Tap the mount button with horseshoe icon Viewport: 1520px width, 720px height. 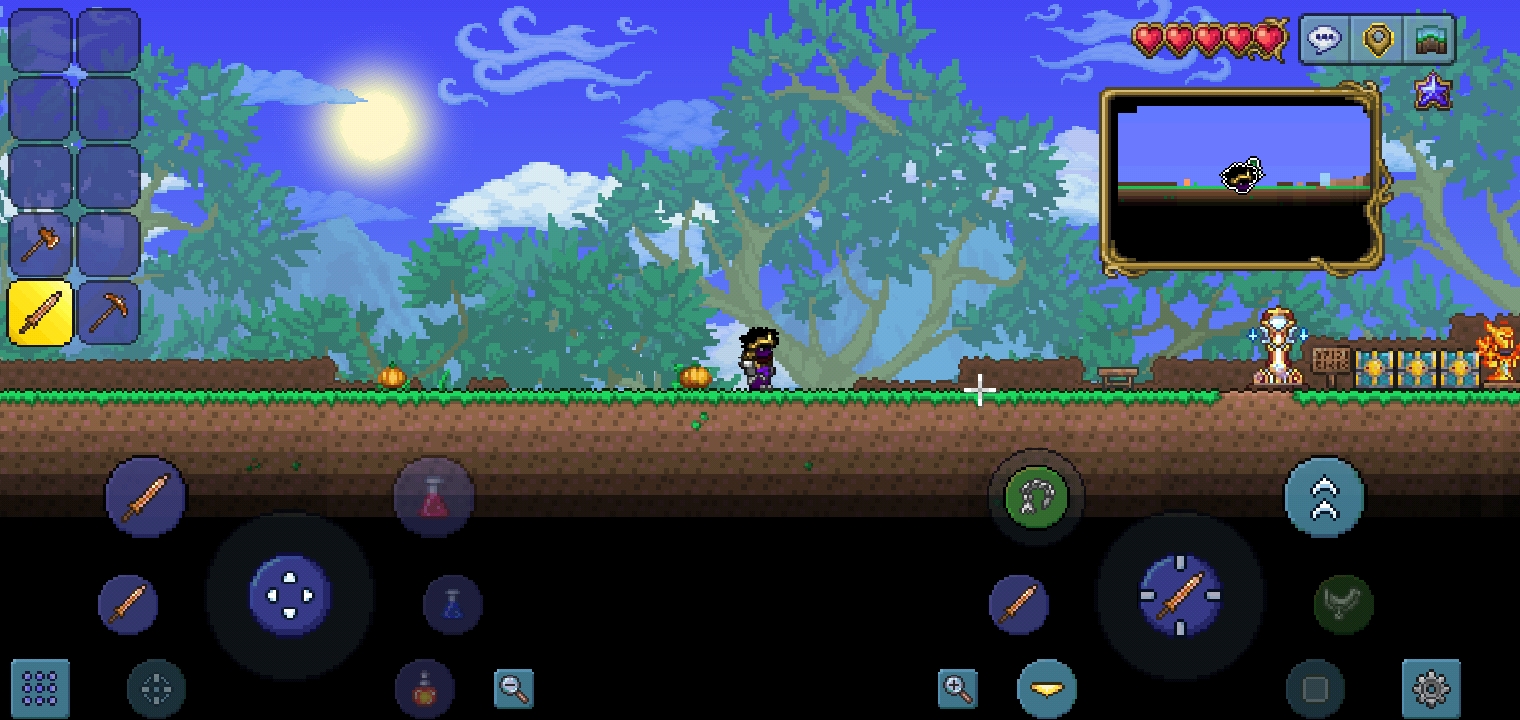(x=1343, y=603)
